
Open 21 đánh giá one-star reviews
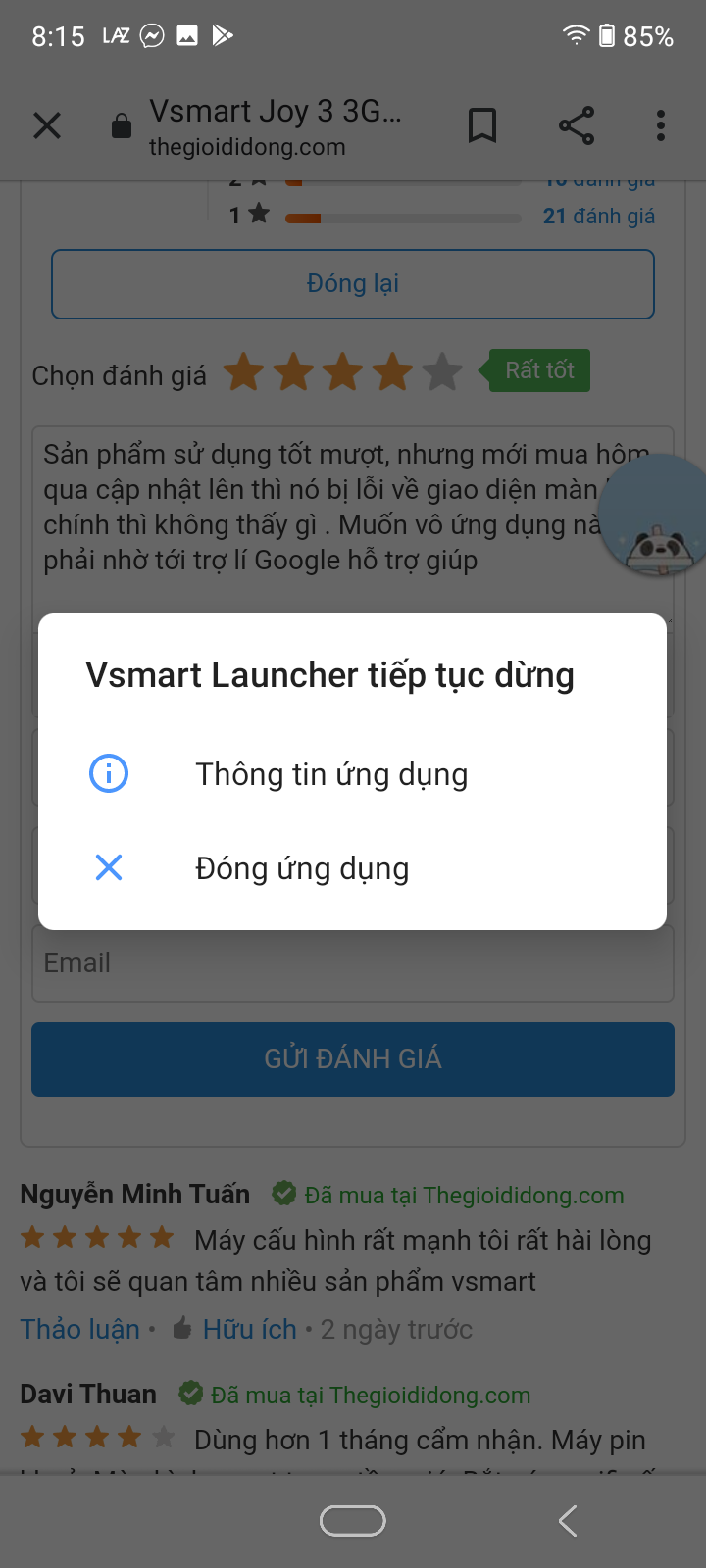[x=598, y=216]
